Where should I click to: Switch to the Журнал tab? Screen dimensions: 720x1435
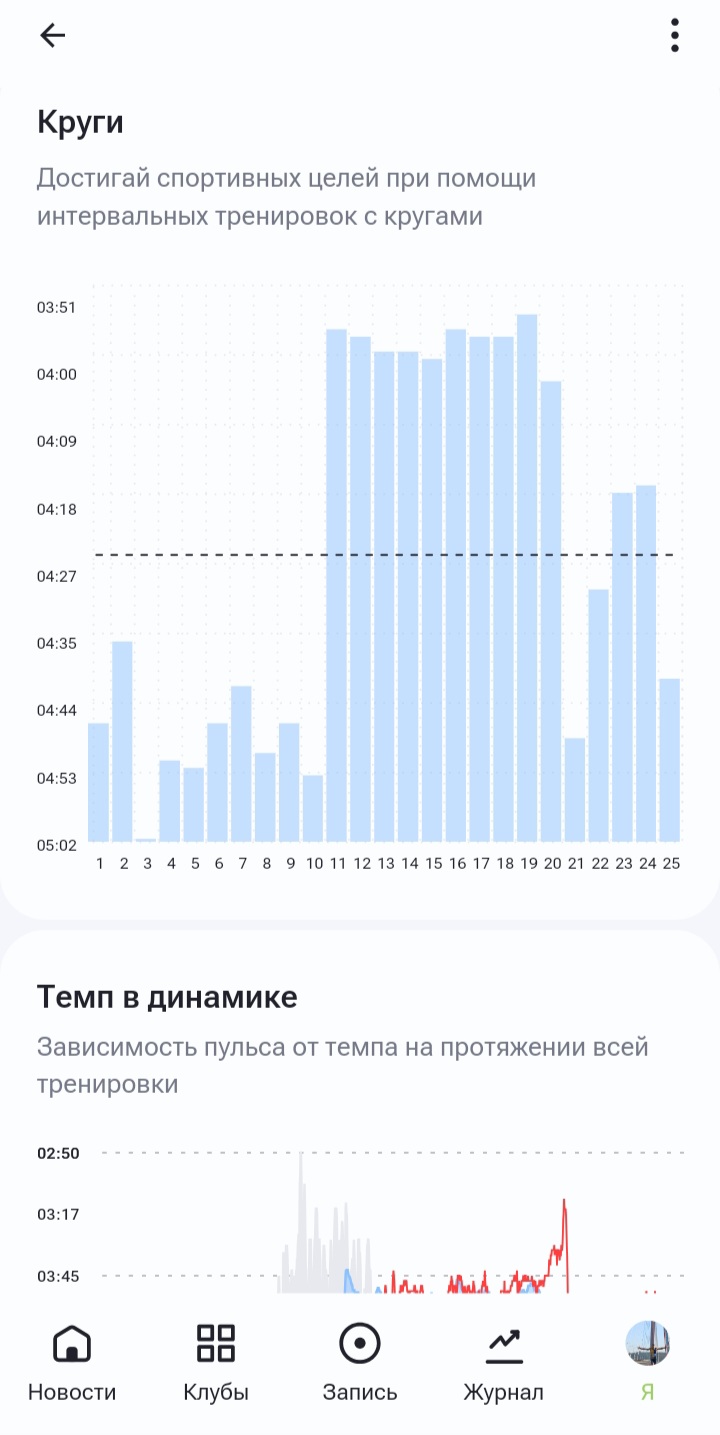tap(504, 1362)
